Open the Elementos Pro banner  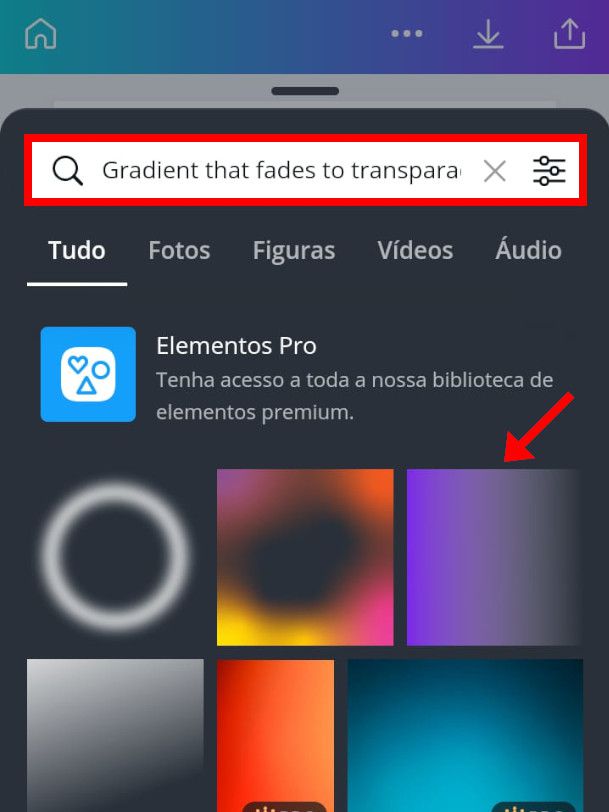(300, 375)
